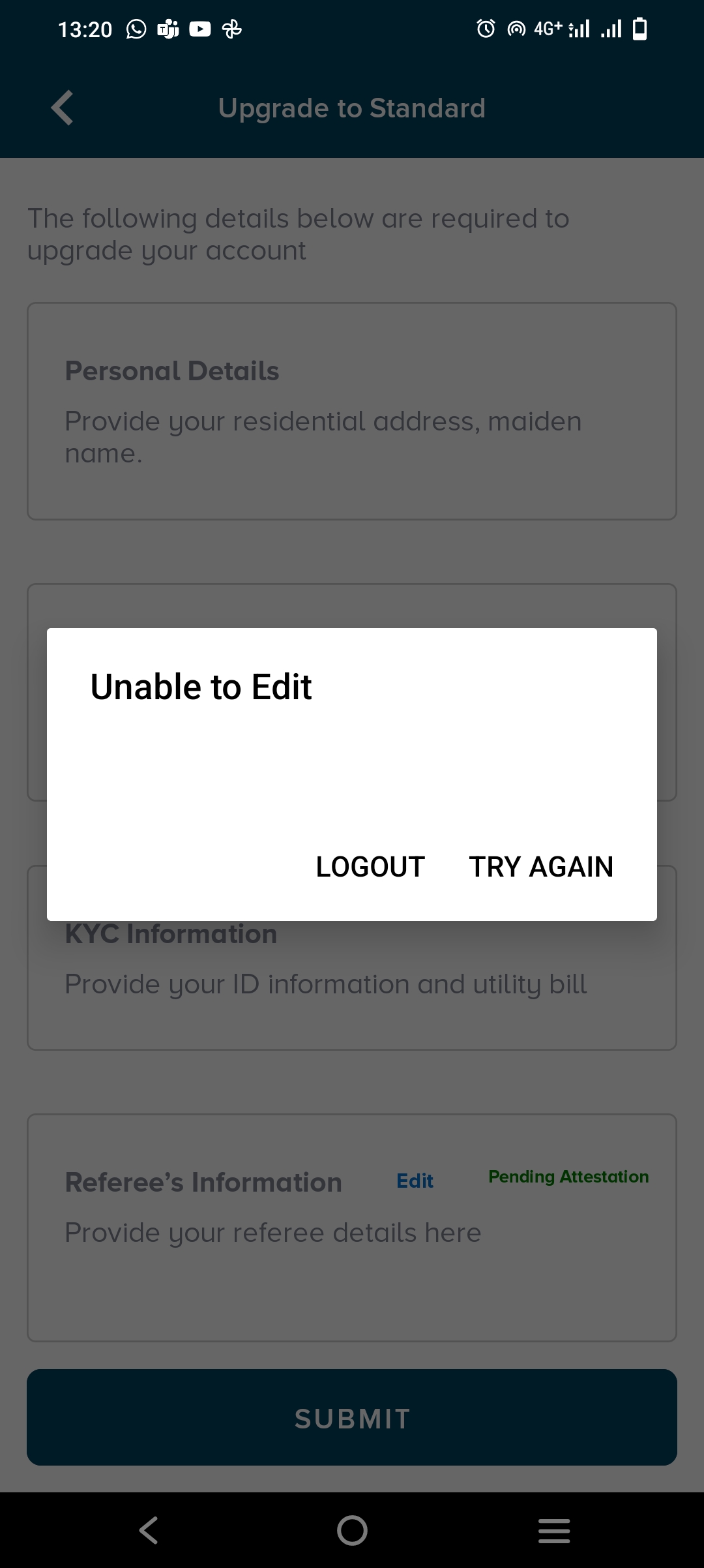Tap LOGOUT in the dialog

pos(370,867)
